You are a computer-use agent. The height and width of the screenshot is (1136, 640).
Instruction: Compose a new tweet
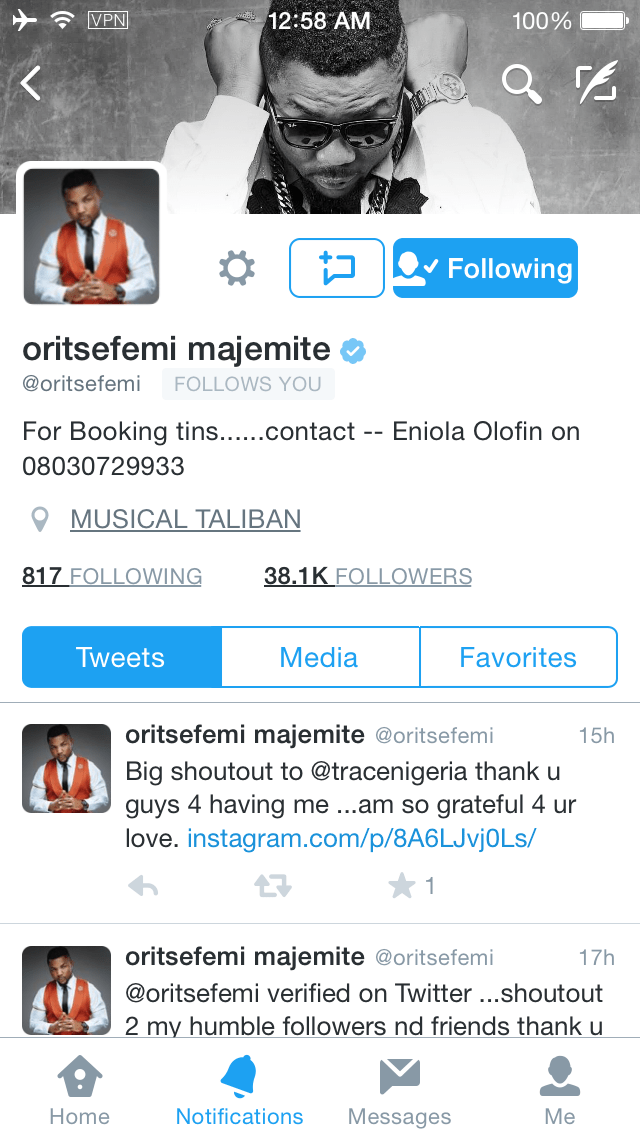coord(596,84)
